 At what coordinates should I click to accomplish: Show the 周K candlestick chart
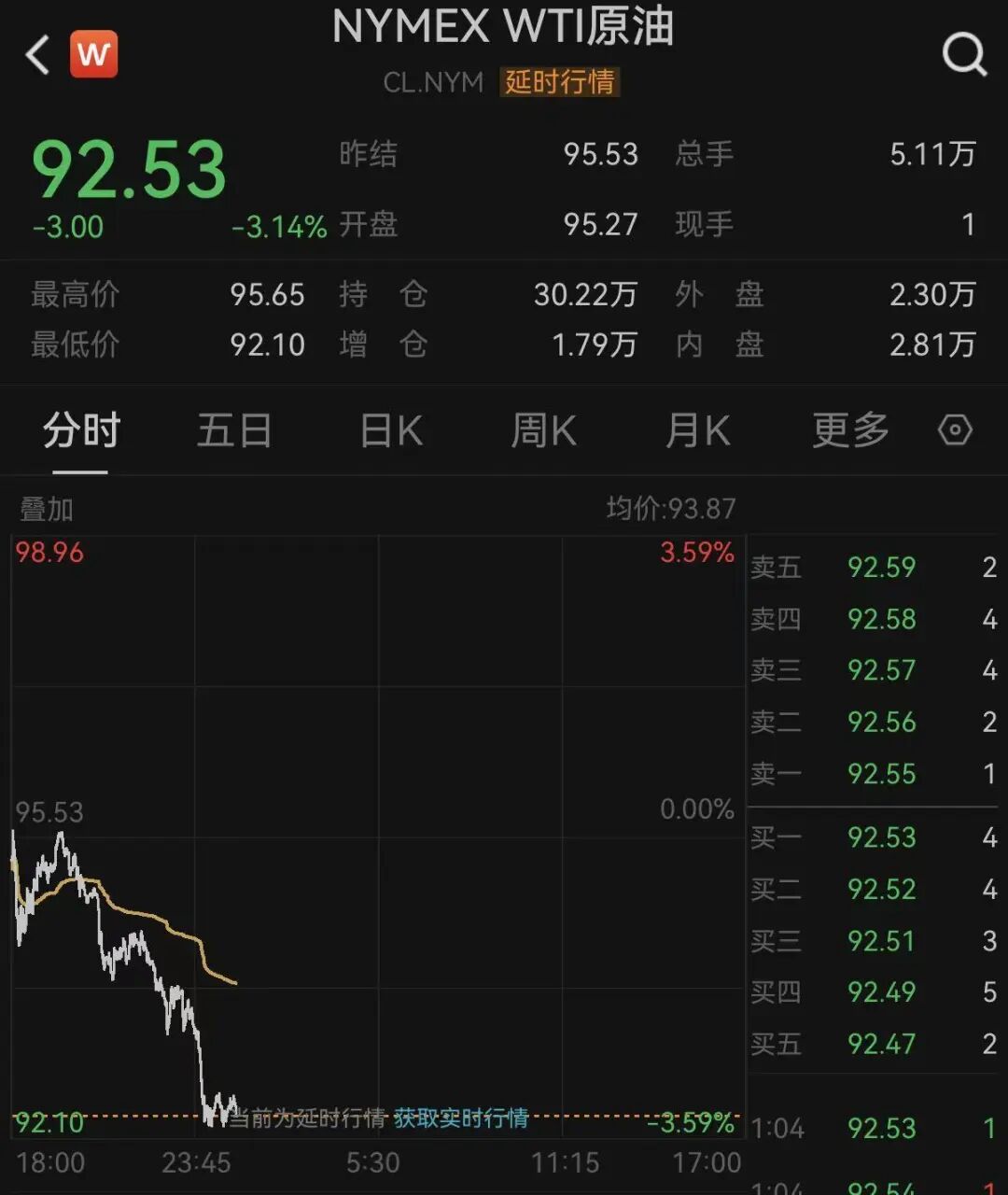[543, 431]
